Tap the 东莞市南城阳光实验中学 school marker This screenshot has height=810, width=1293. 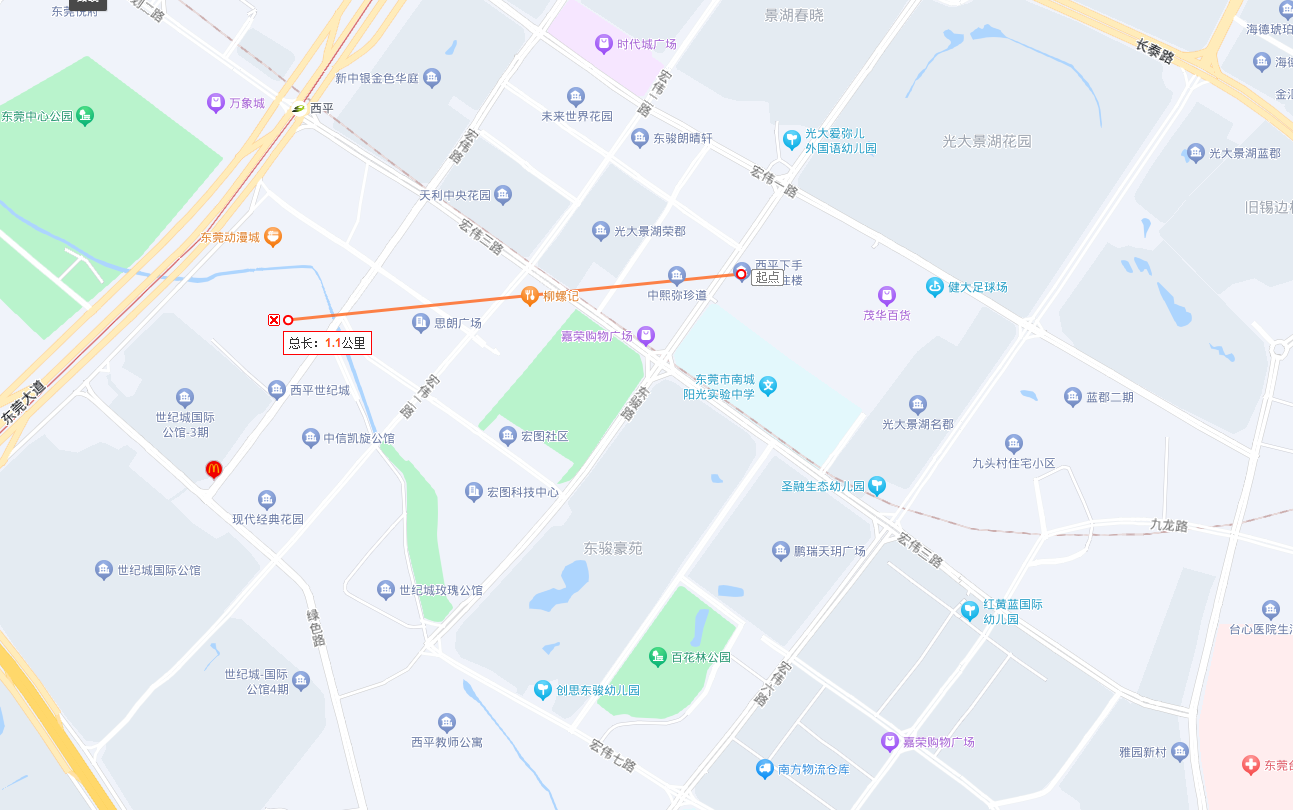click(768, 385)
